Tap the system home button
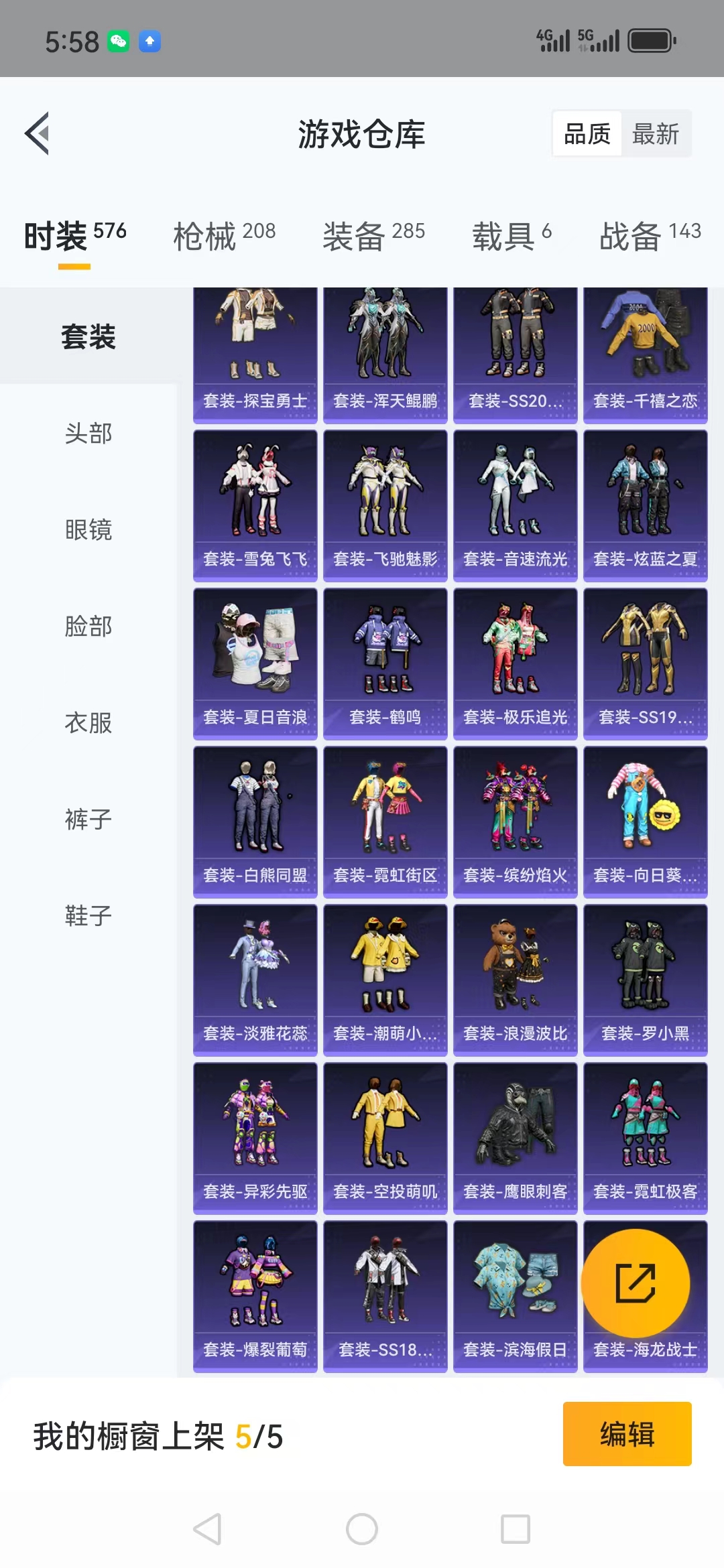The height and width of the screenshot is (1568, 724). (362, 1529)
